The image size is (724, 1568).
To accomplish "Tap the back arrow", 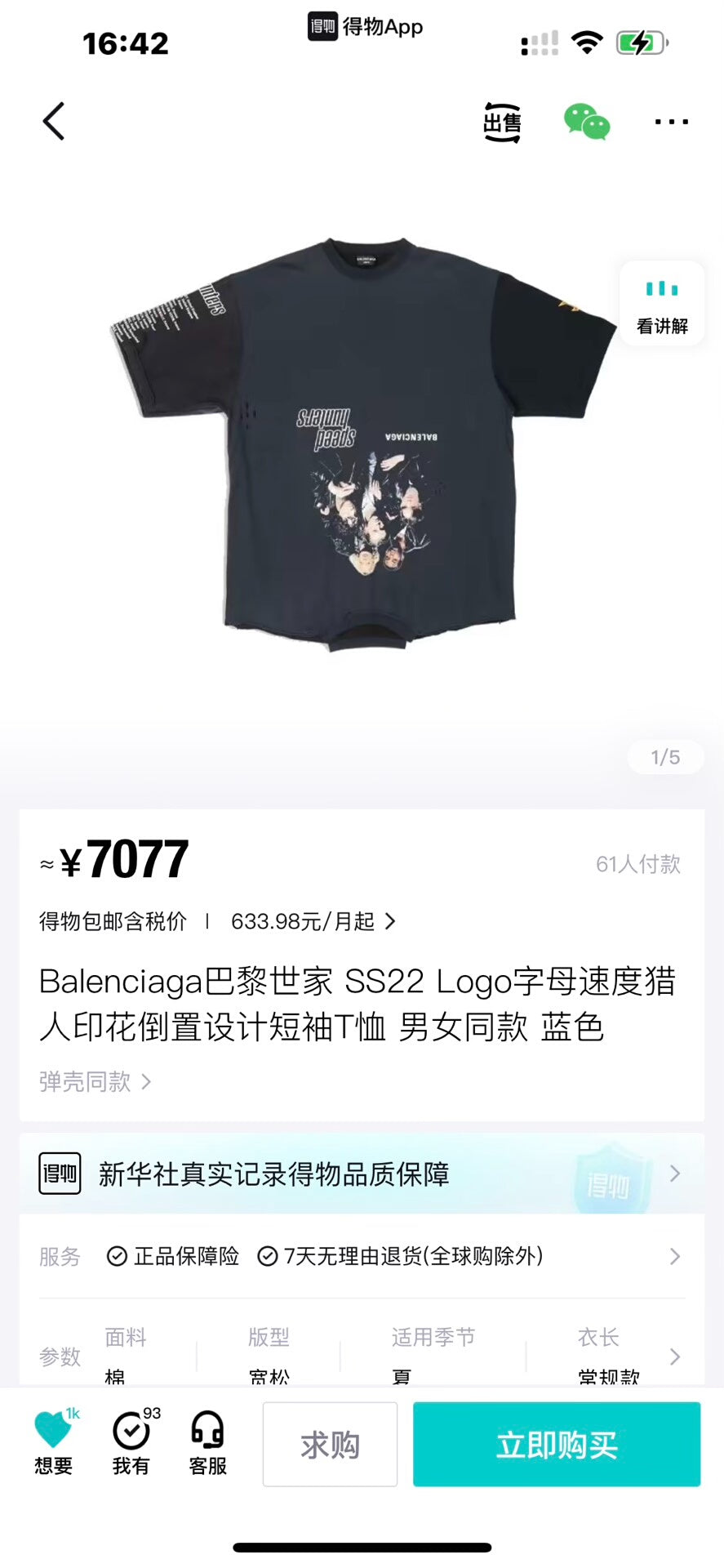I will point(53,121).
